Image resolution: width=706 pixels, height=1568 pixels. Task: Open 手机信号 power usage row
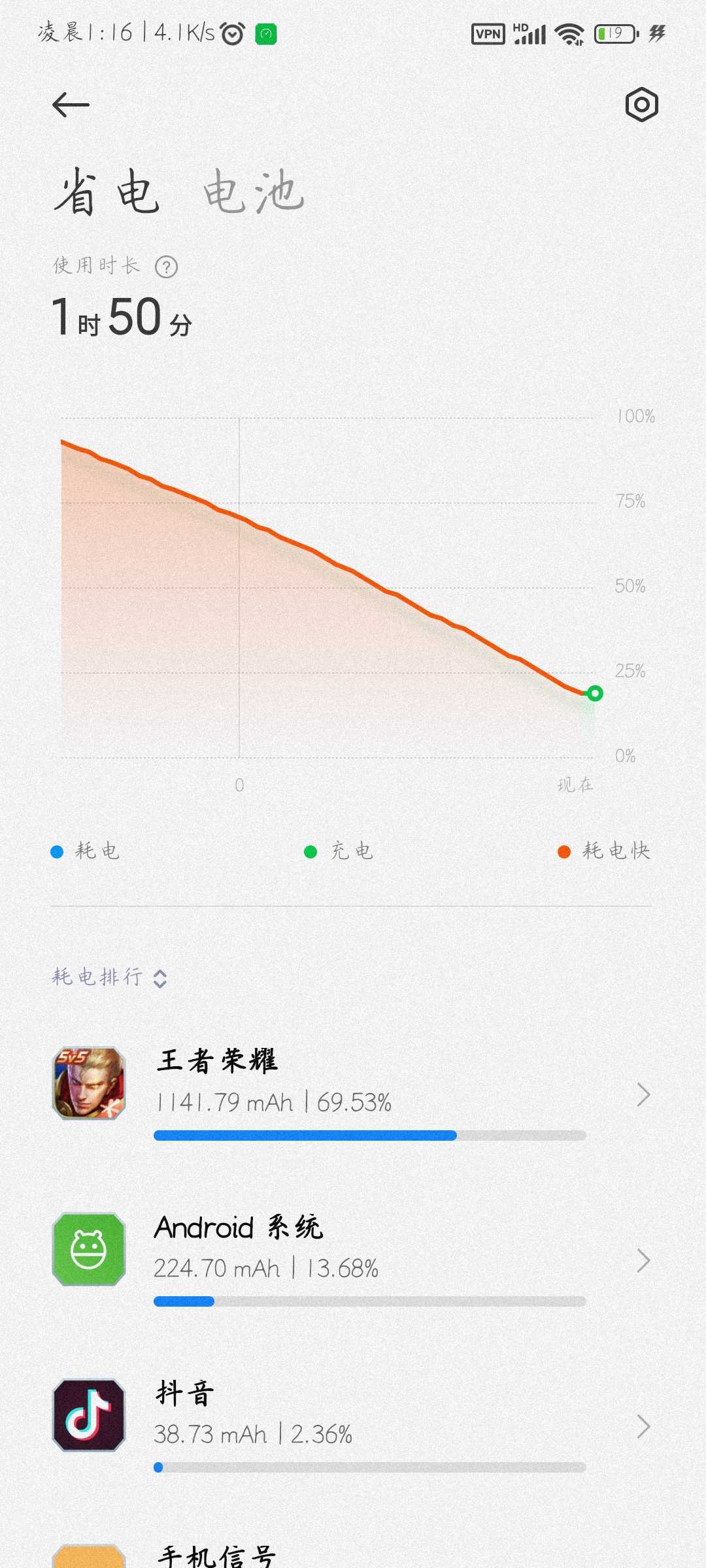tap(352, 1556)
